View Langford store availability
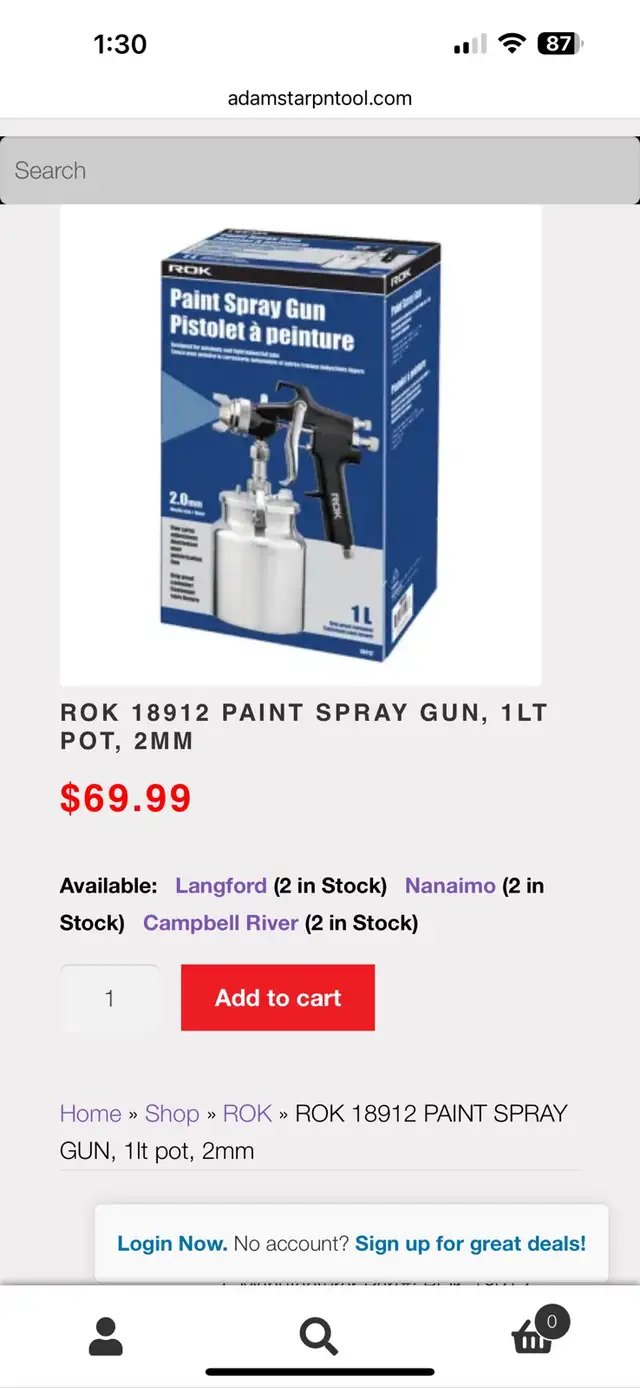The image size is (640, 1388). pyautogui.click(x=221, y=886)
